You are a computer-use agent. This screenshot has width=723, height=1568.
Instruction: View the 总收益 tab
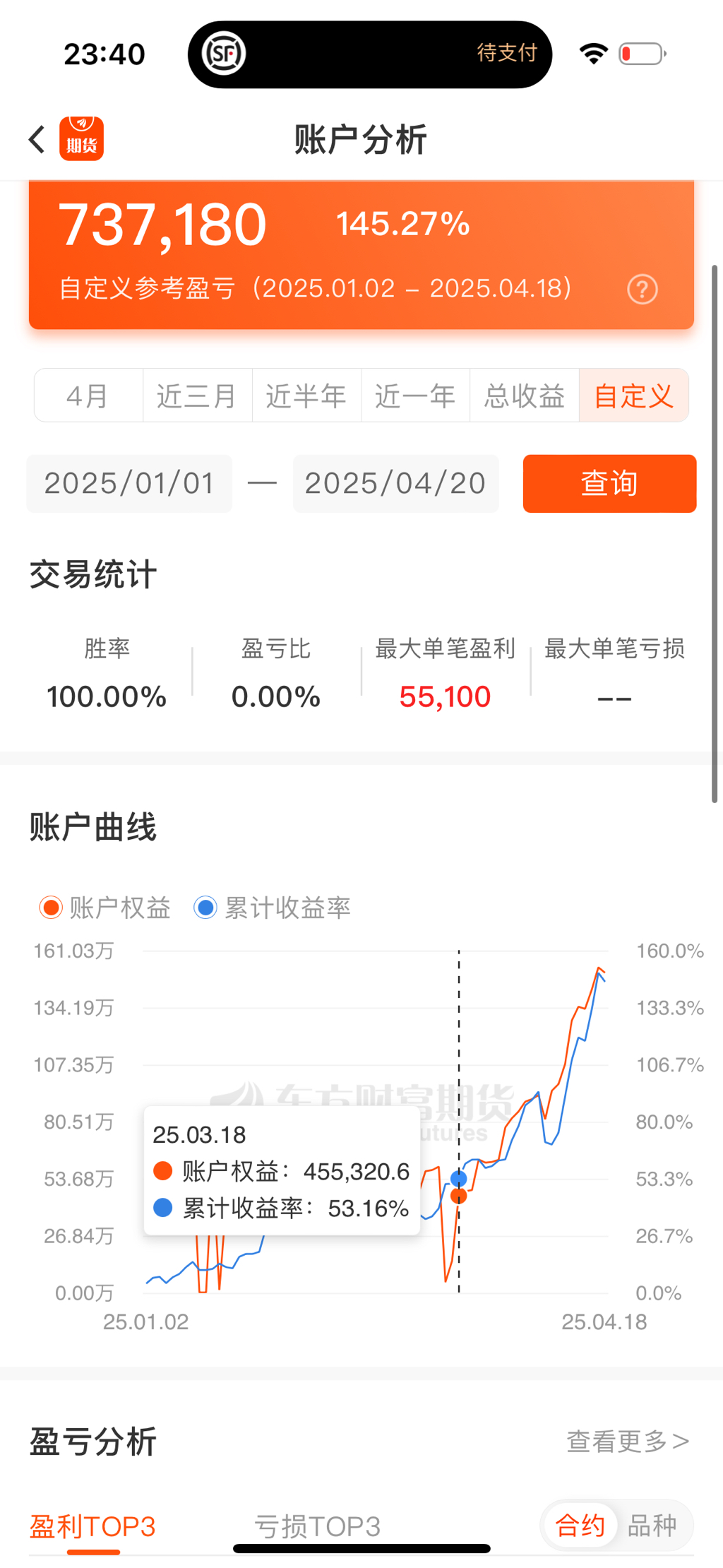click(524, 396)
